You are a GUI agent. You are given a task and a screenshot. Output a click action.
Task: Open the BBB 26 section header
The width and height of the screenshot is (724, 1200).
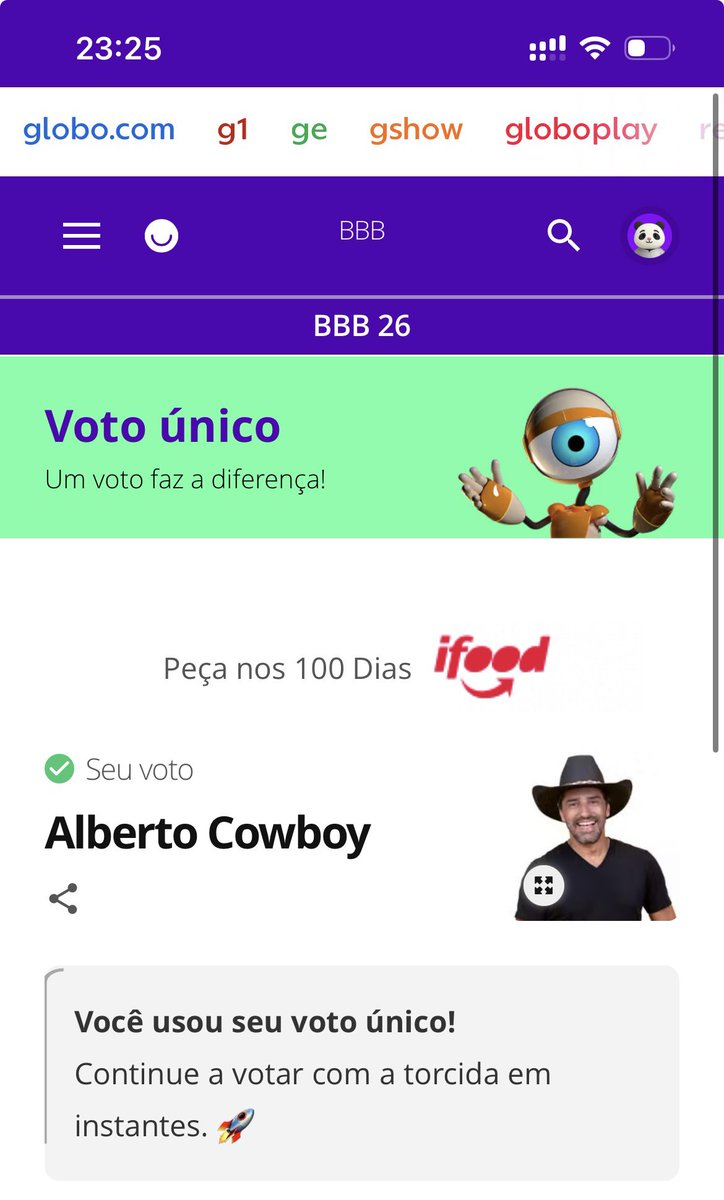362,326
